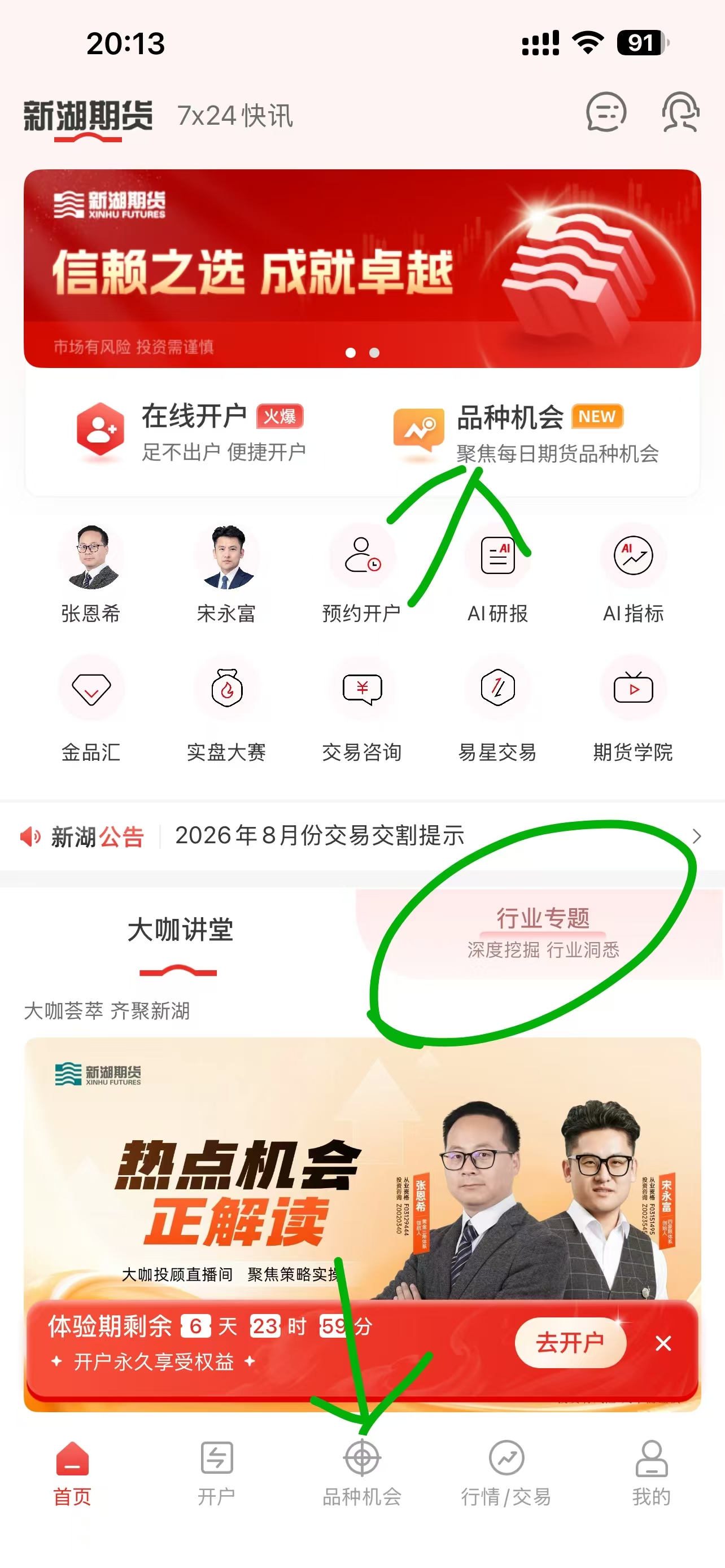The width and height of the screenshot is (725, 1568).
Task: Tap 去开户 on the trial banner
Action: pyautogui.click(x=570, y=1343)
